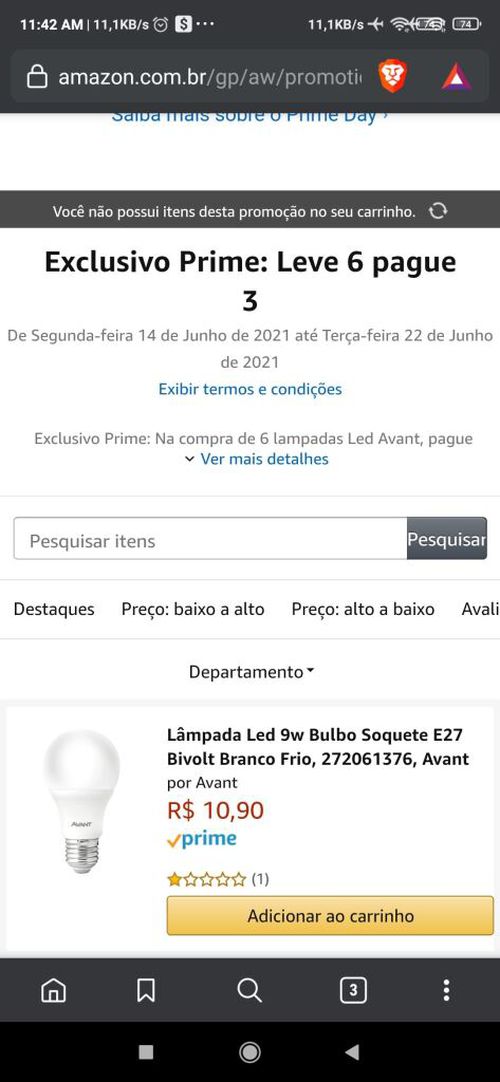The width and height of the screenshot is (500, 1082).
Task: Open the Exibir termos e condições link
Action: [x=250, y=388]
